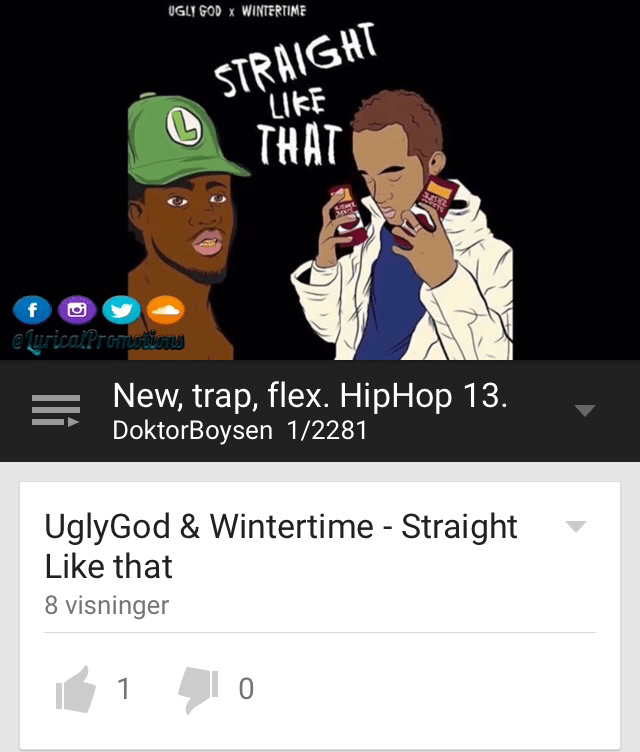Dislike the Straight Like That video
The width and height of the screenshot is (640, 752).
[198, 689]
